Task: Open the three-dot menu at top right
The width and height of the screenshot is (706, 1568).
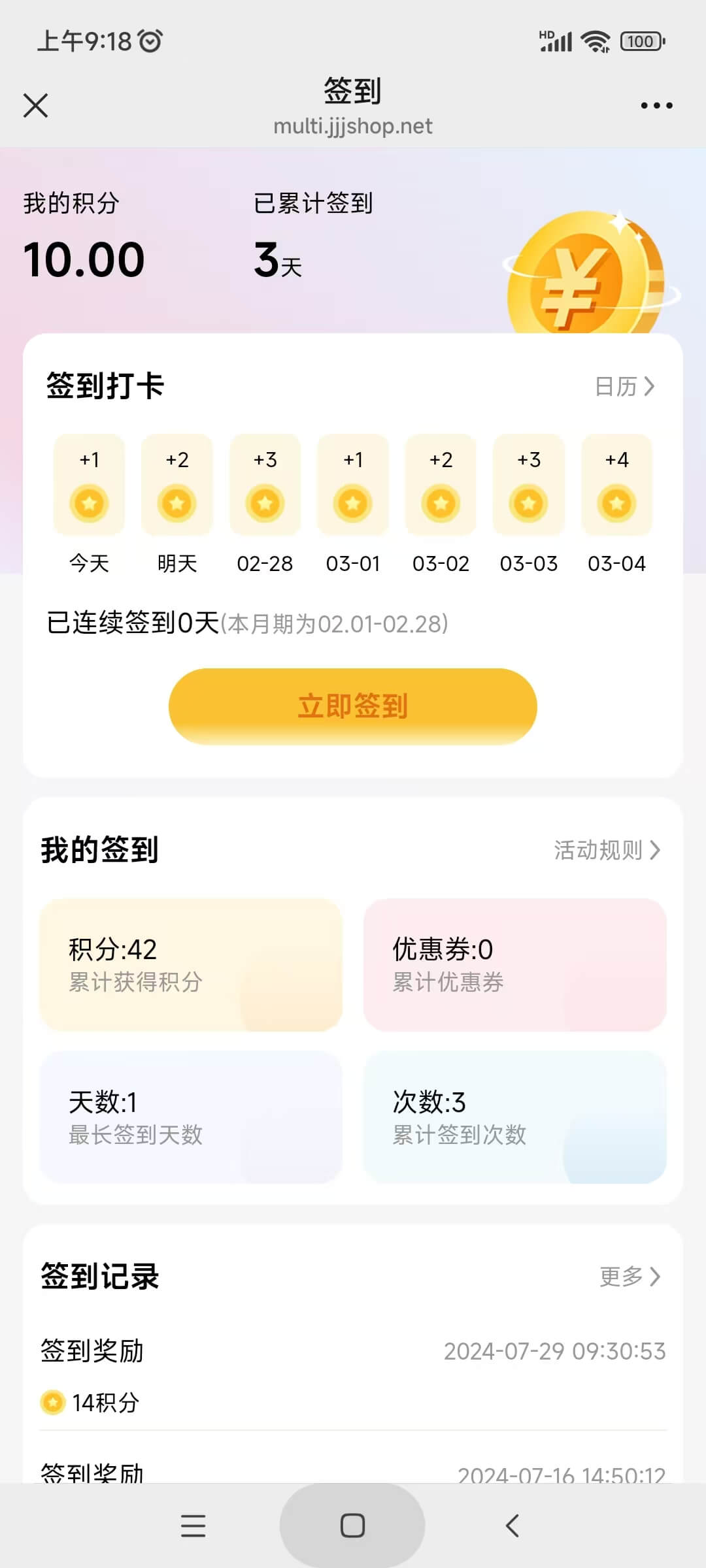Action: pos(656,105)
